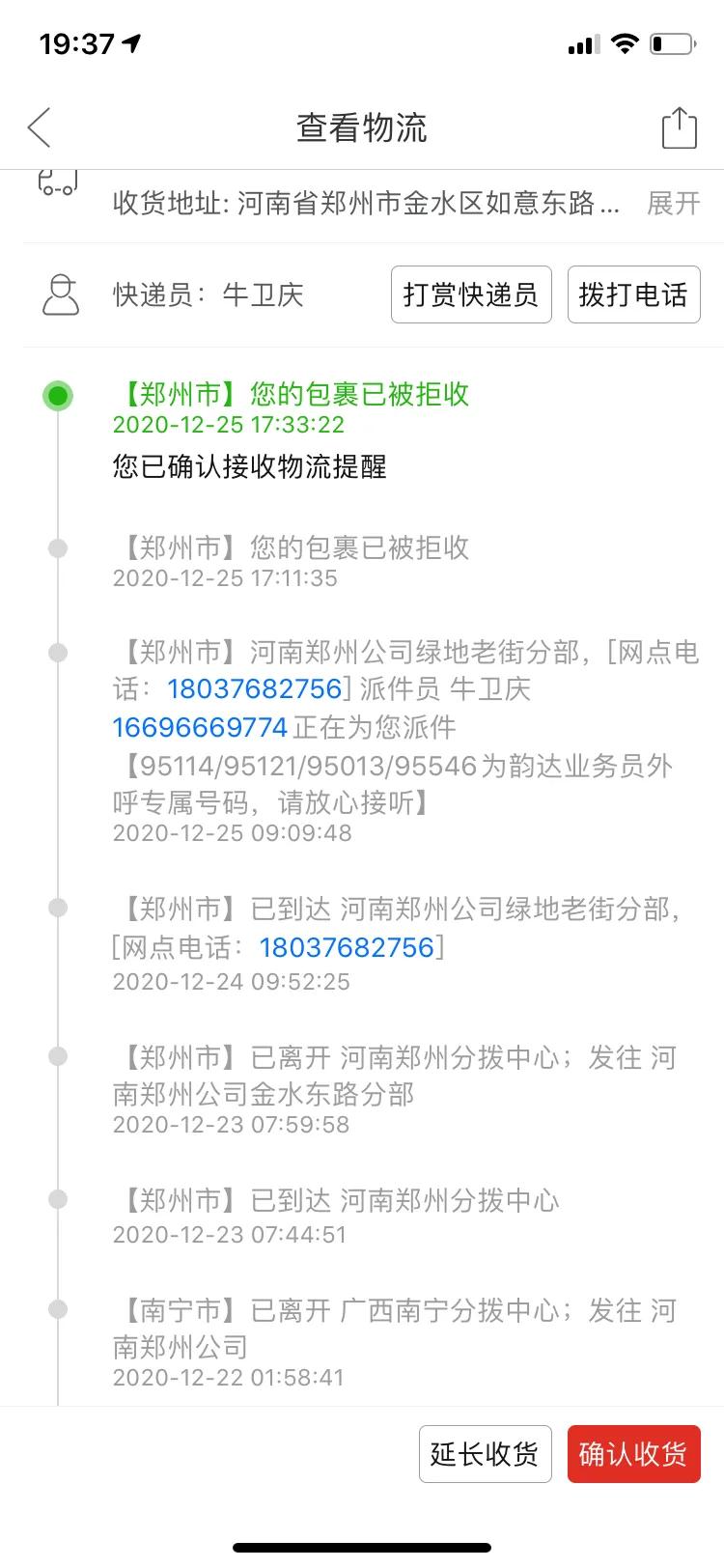The width and height of the screenshot is (724, 1568).
Task: Tap the battery indicator in status bar
Action: click(673, 42)
